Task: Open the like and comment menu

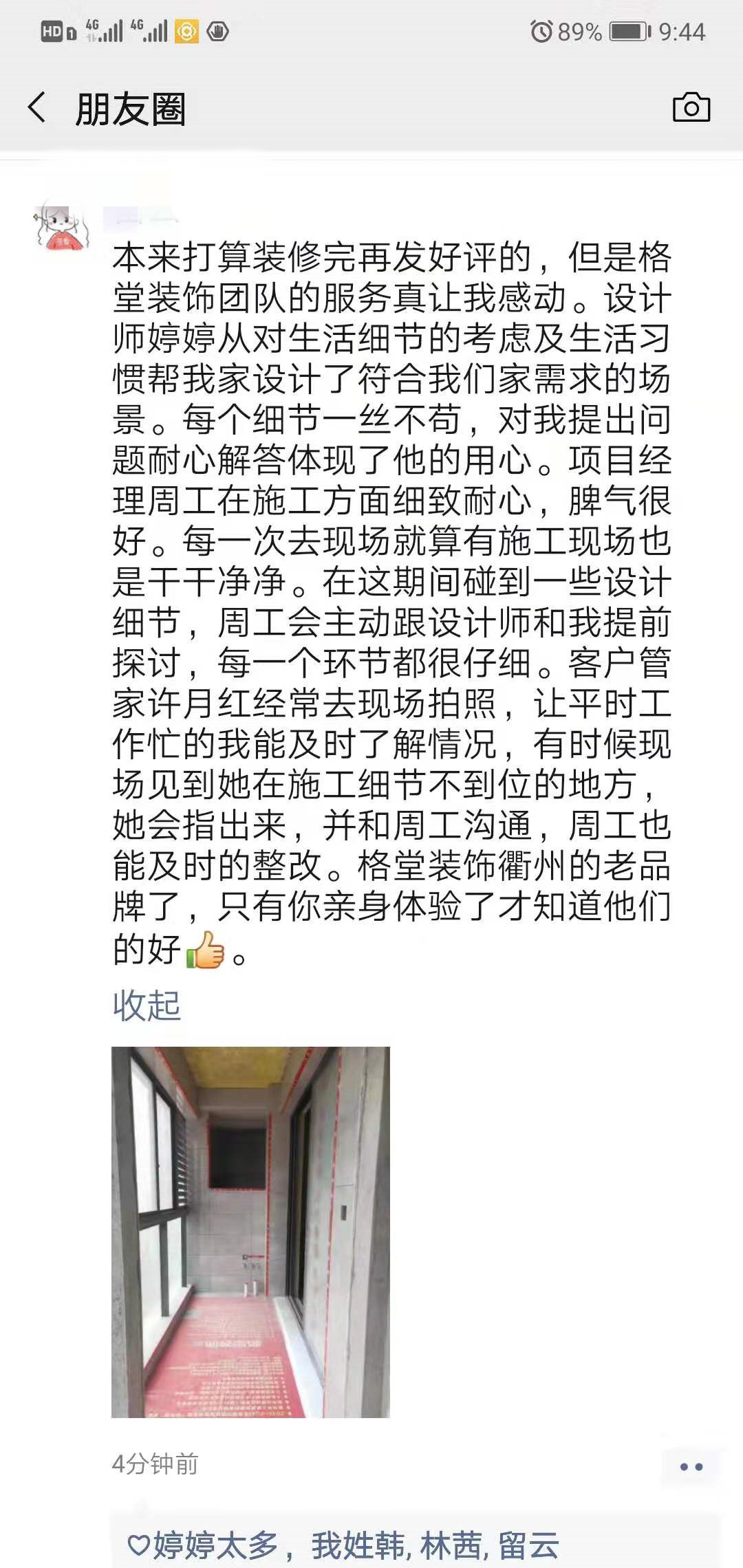Action: coord(691,1467)
